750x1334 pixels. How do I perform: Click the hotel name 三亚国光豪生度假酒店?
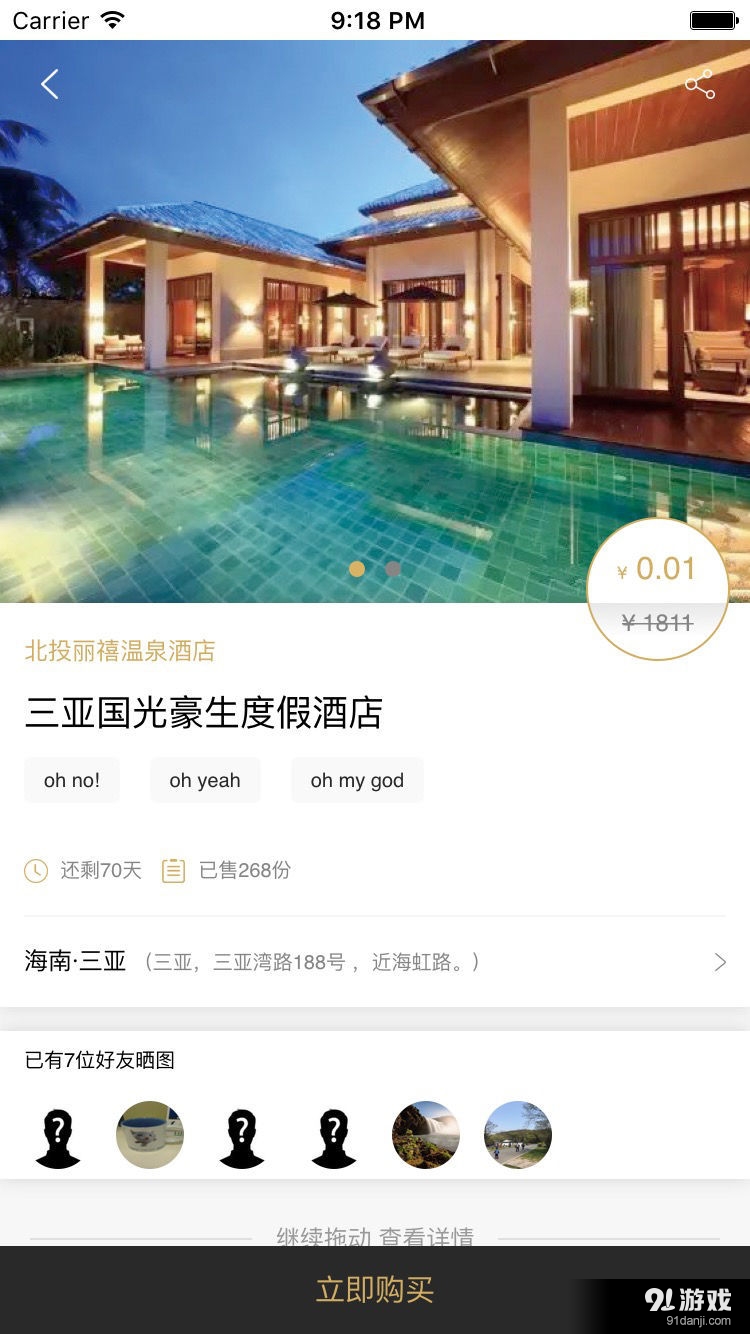tap(205, 712)
